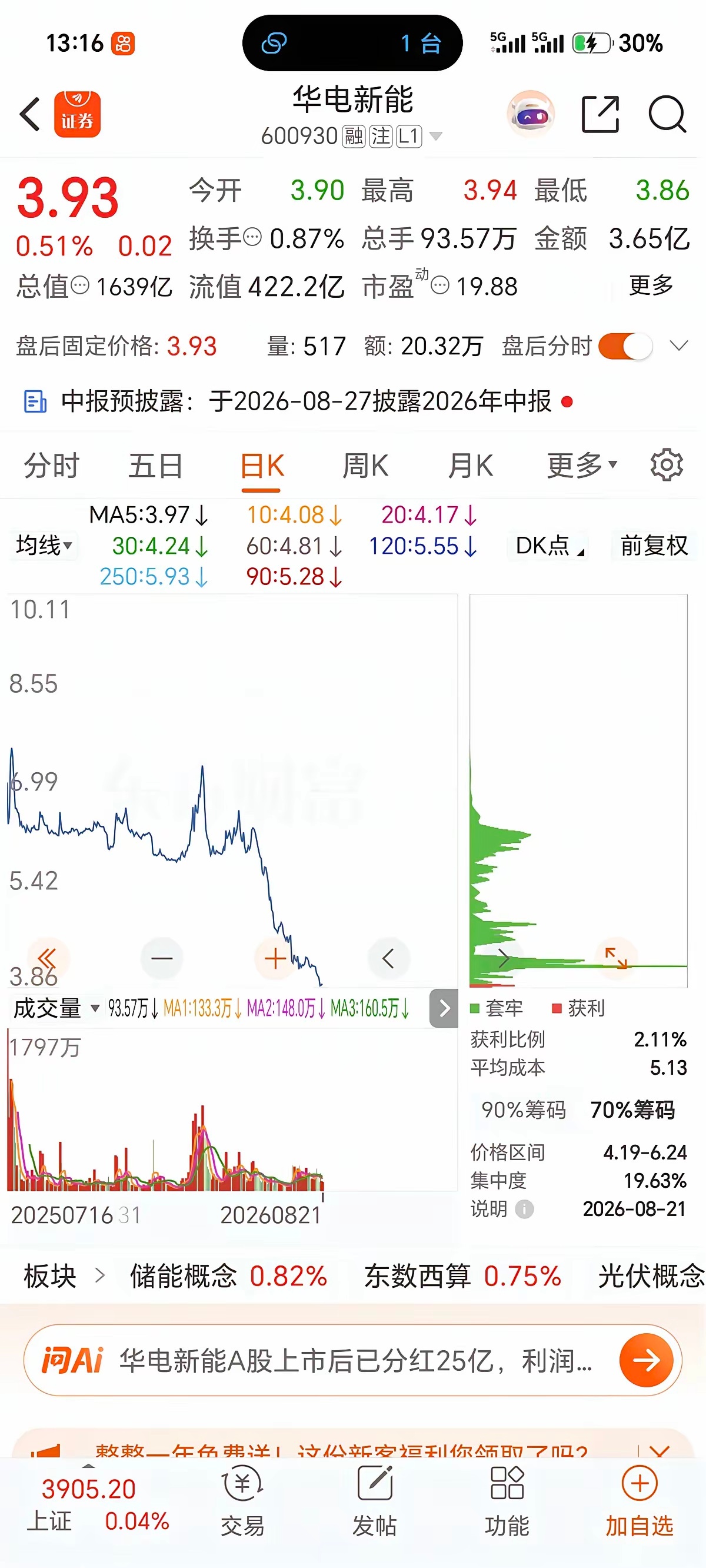
Task: Go back using the top-left arrow
Action: click(30, 114)
